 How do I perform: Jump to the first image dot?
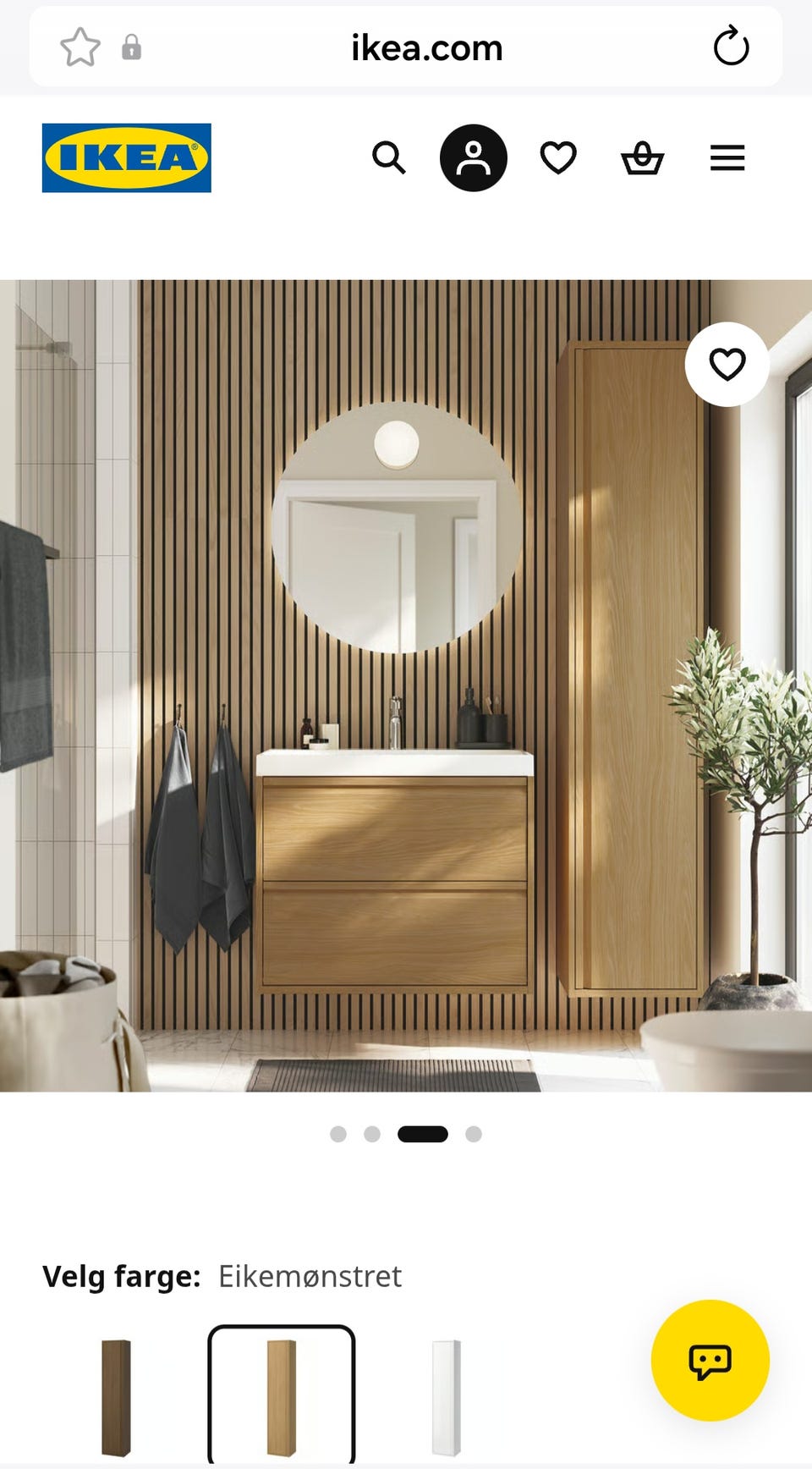(x=338, y=1134)
